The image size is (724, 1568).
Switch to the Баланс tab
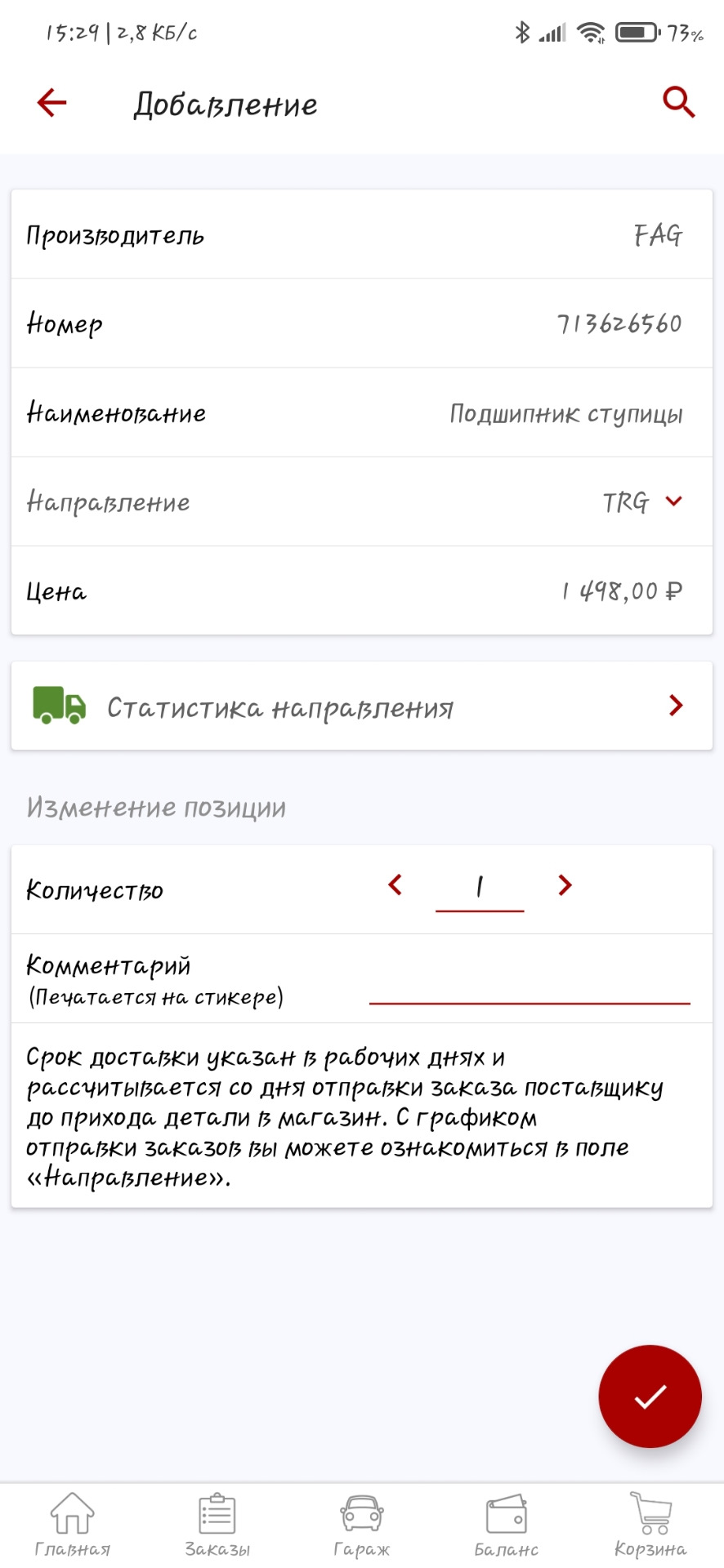pyautogui.click(x=506, y=1524)
